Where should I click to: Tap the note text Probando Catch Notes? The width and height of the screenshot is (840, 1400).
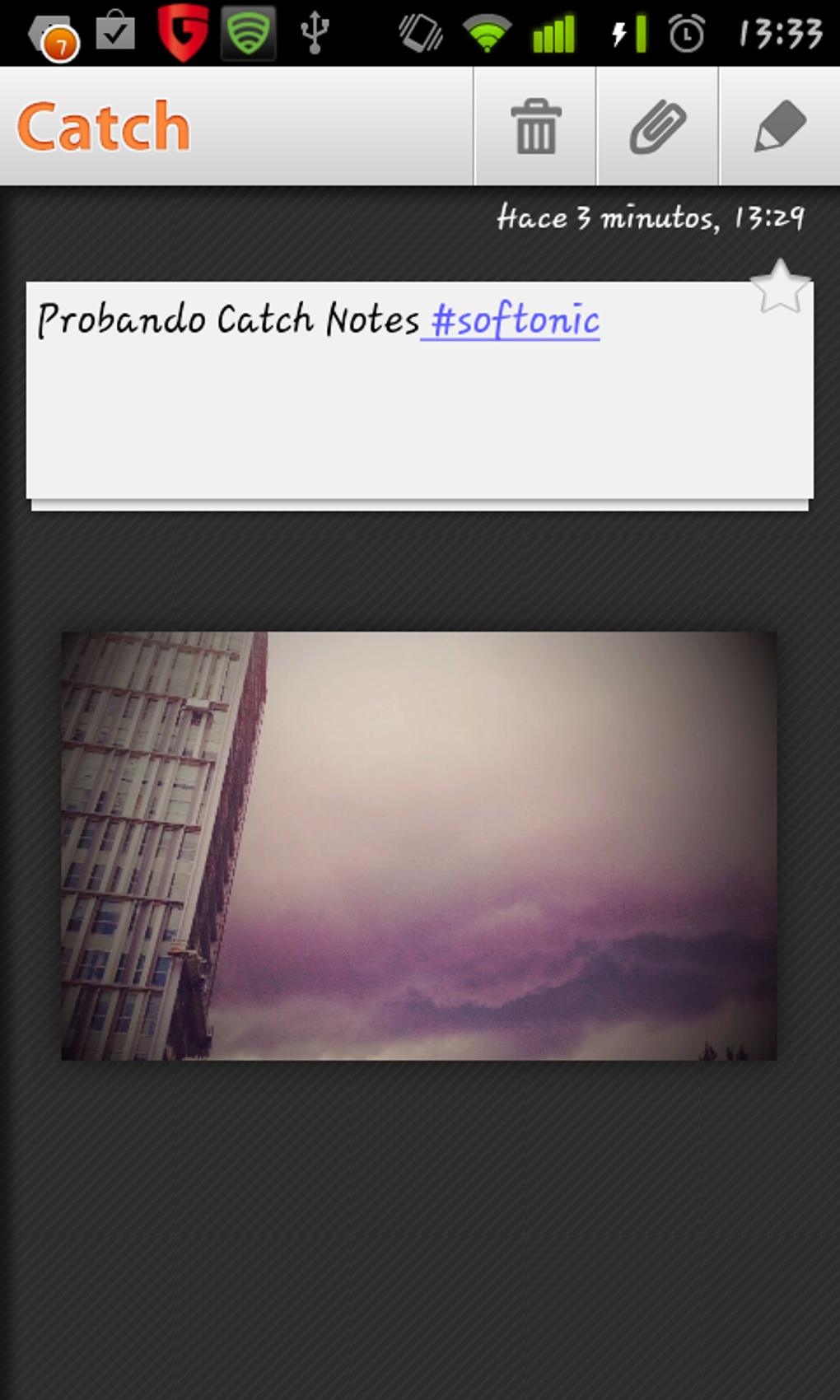pos(225,320)
